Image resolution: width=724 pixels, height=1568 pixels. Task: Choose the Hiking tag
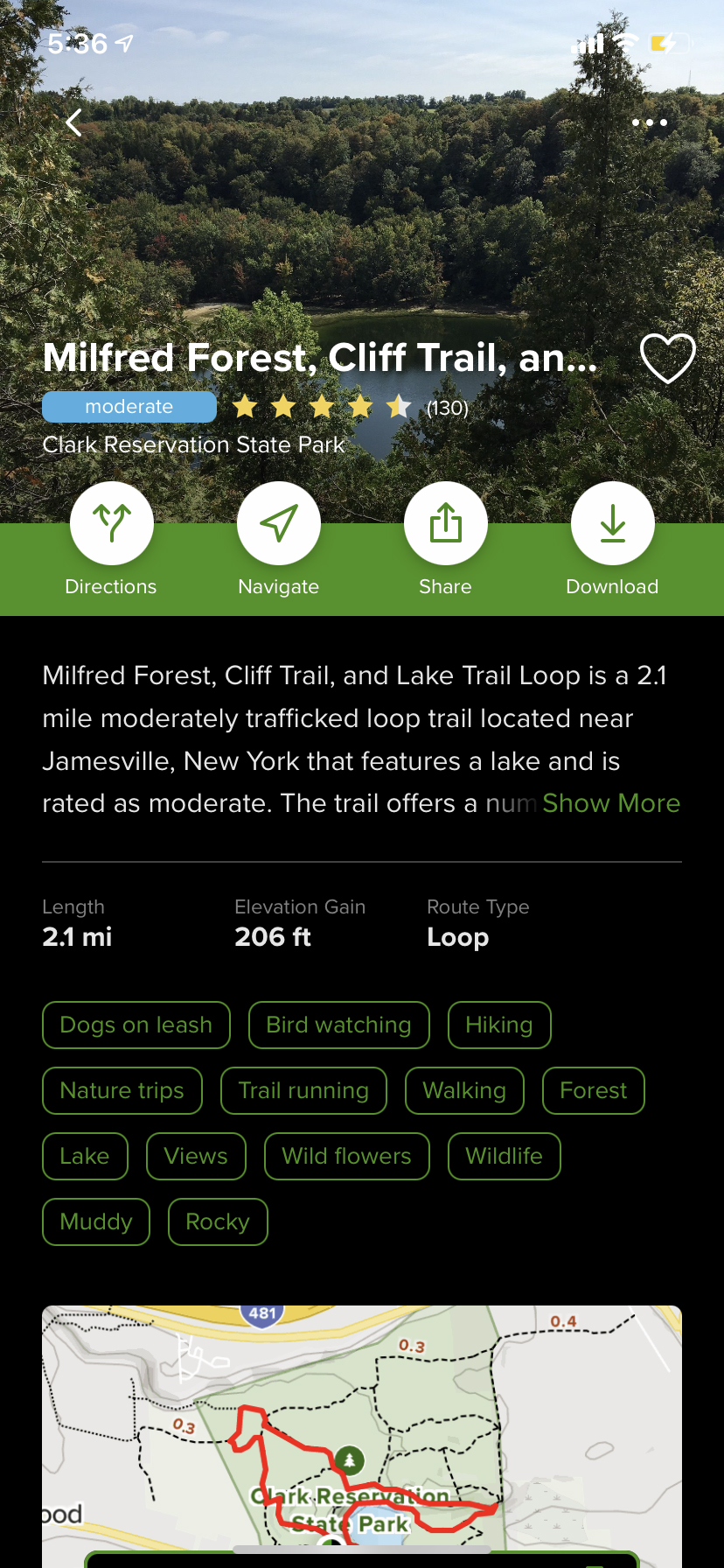point(499,1025)
